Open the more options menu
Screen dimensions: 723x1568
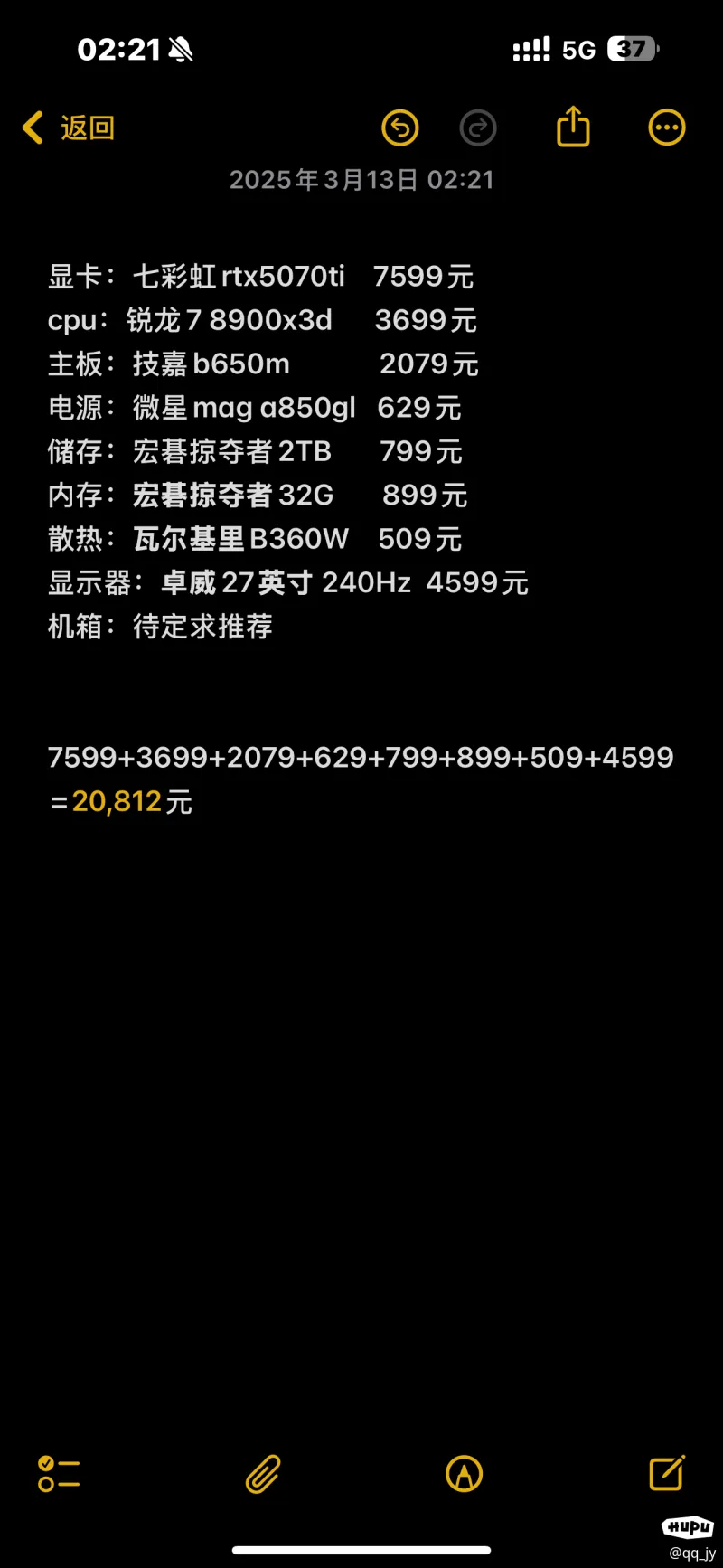667,128
